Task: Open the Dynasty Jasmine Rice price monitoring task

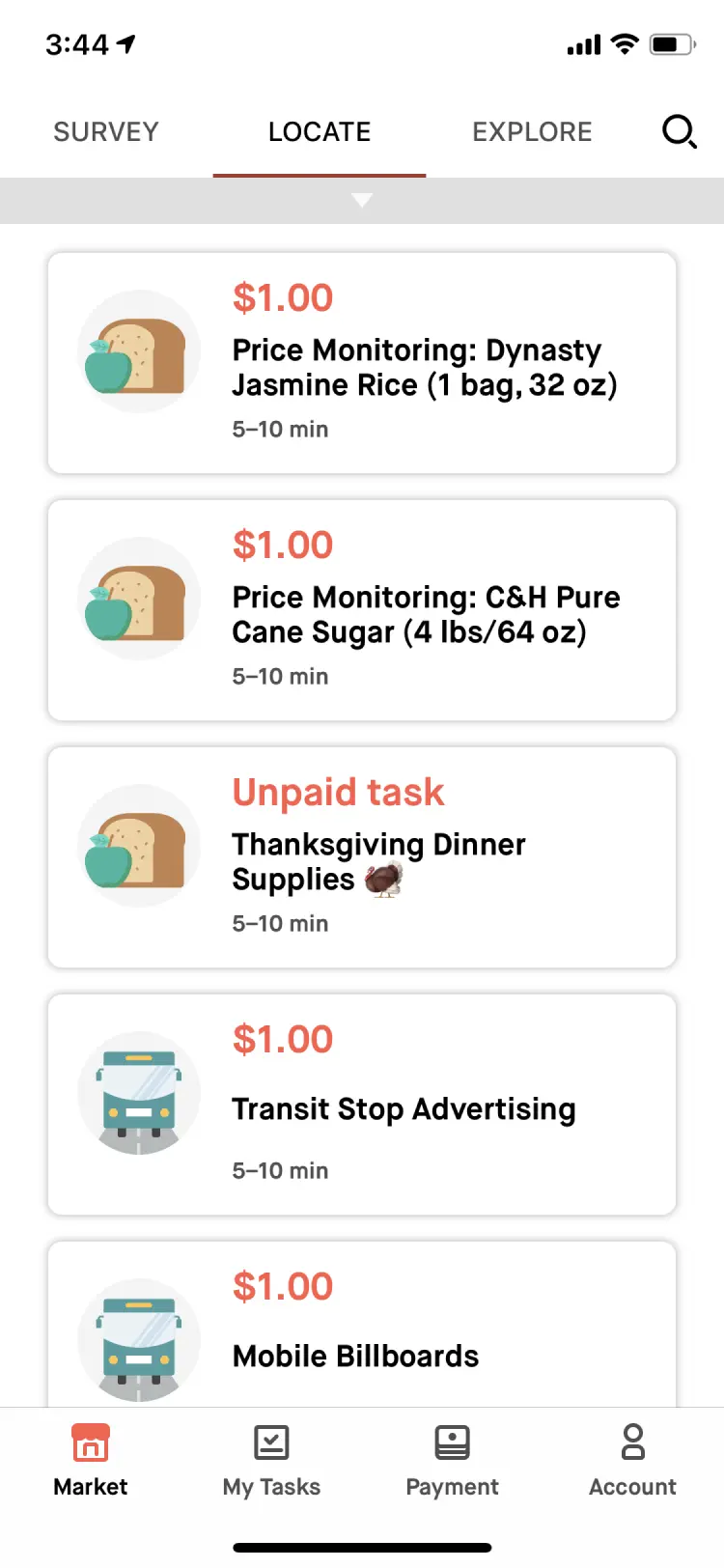Action: pyautogui.click(x=362, y=362)
